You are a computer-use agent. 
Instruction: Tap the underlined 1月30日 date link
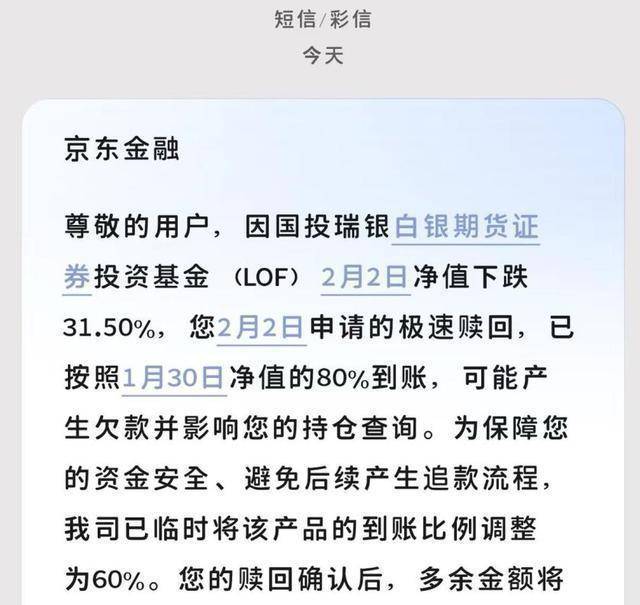pyautogui.click(x=173, y=377)
